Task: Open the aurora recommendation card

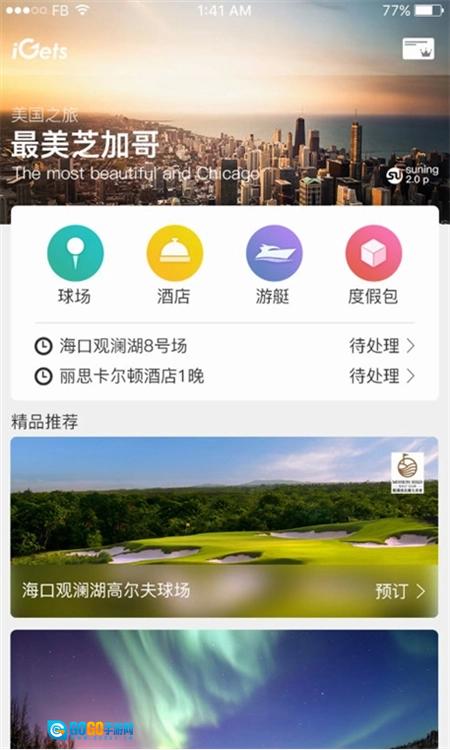Action: pyautogui.click(x=224, y=690)
